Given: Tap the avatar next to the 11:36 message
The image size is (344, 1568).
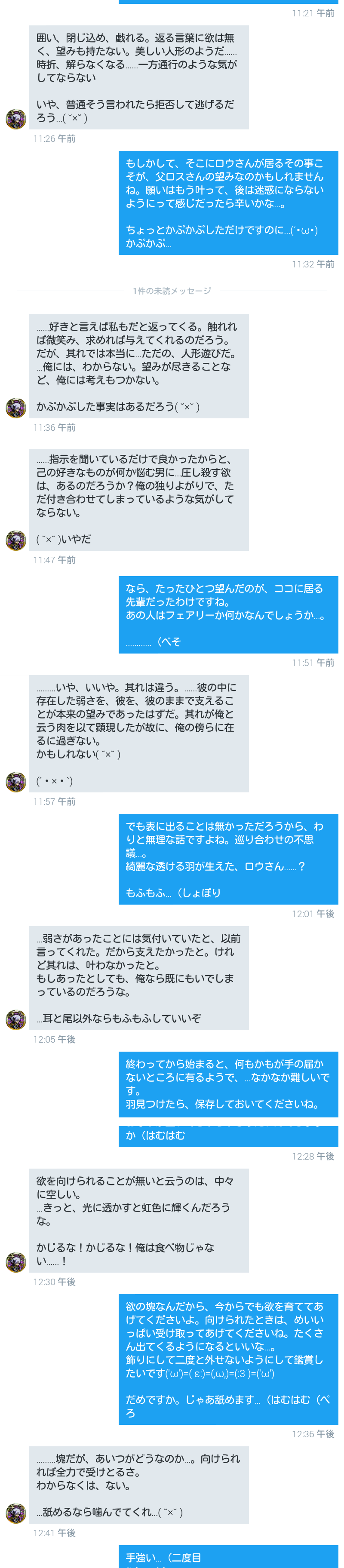Looking at the screenshot, I should [x=16, y=408].
